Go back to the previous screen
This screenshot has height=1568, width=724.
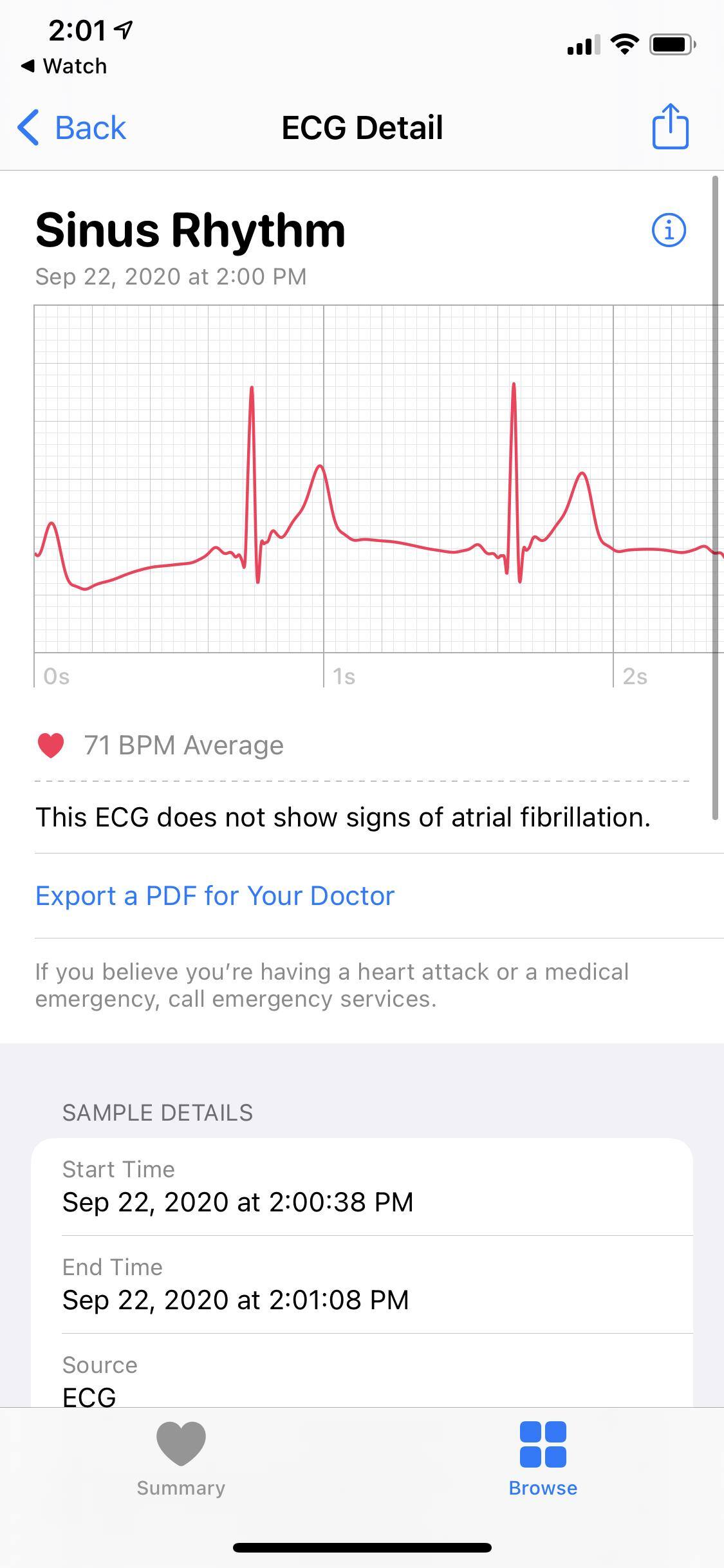coord(72,127)
